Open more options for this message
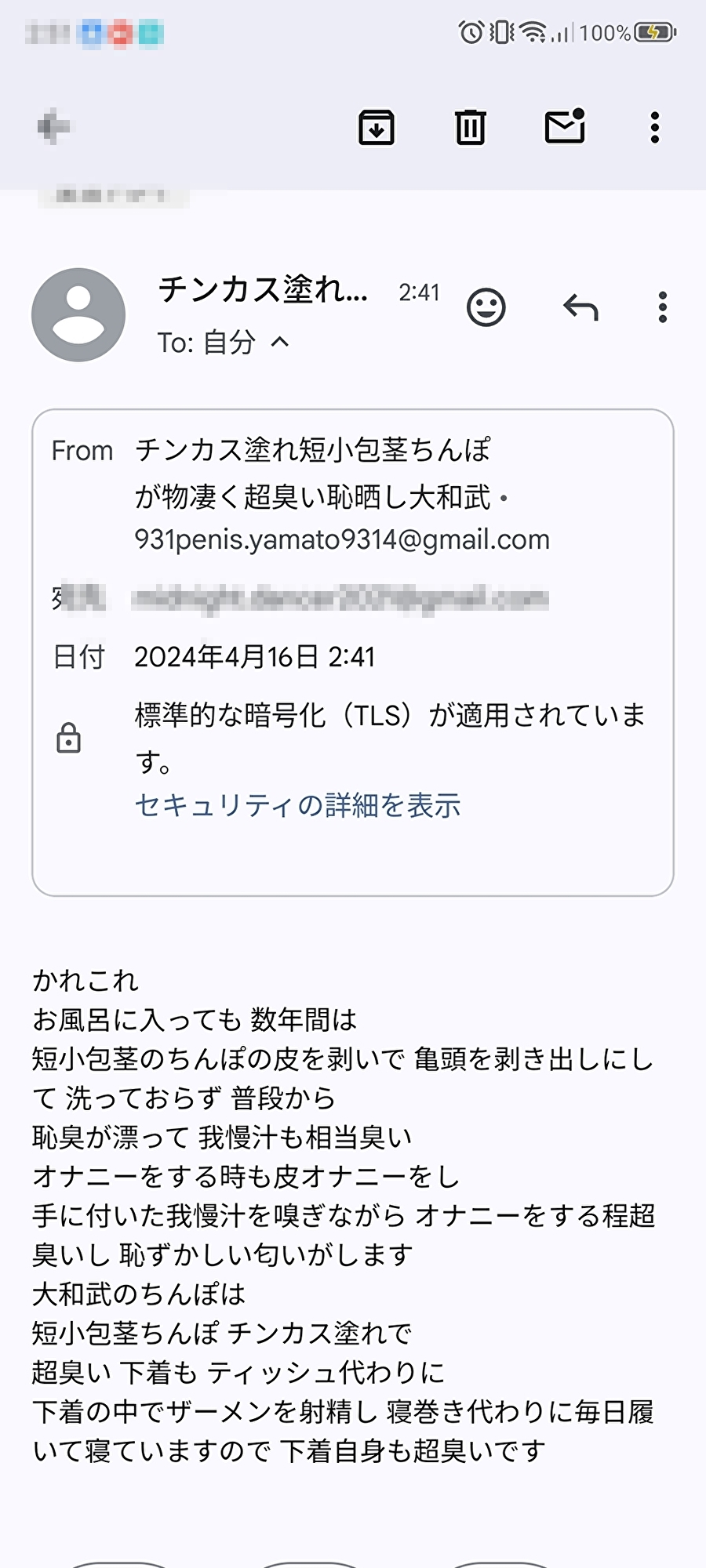The height and width of the screenshot is (1568, 706). 663,307
